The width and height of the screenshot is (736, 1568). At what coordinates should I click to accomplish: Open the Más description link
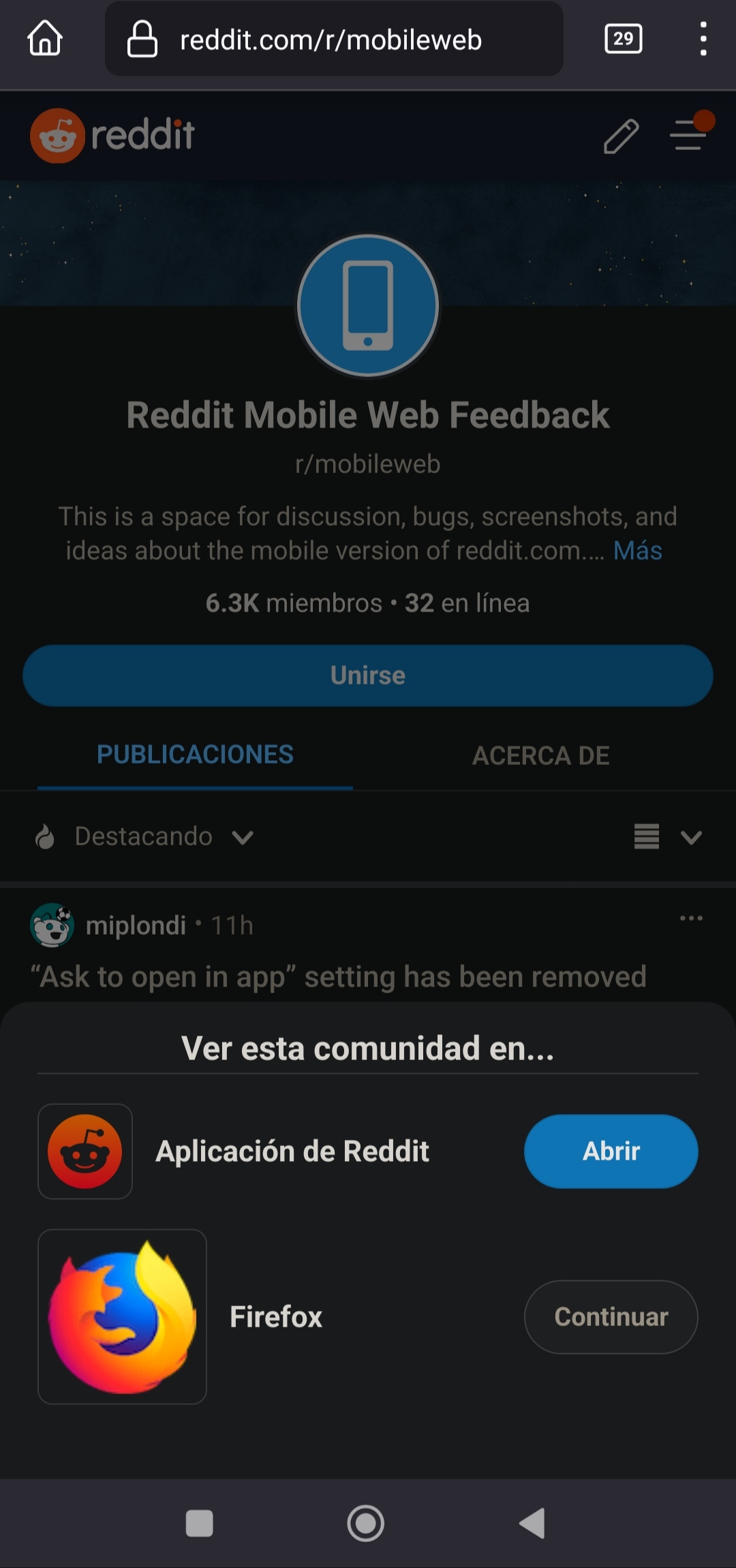[x=637, y=550]
